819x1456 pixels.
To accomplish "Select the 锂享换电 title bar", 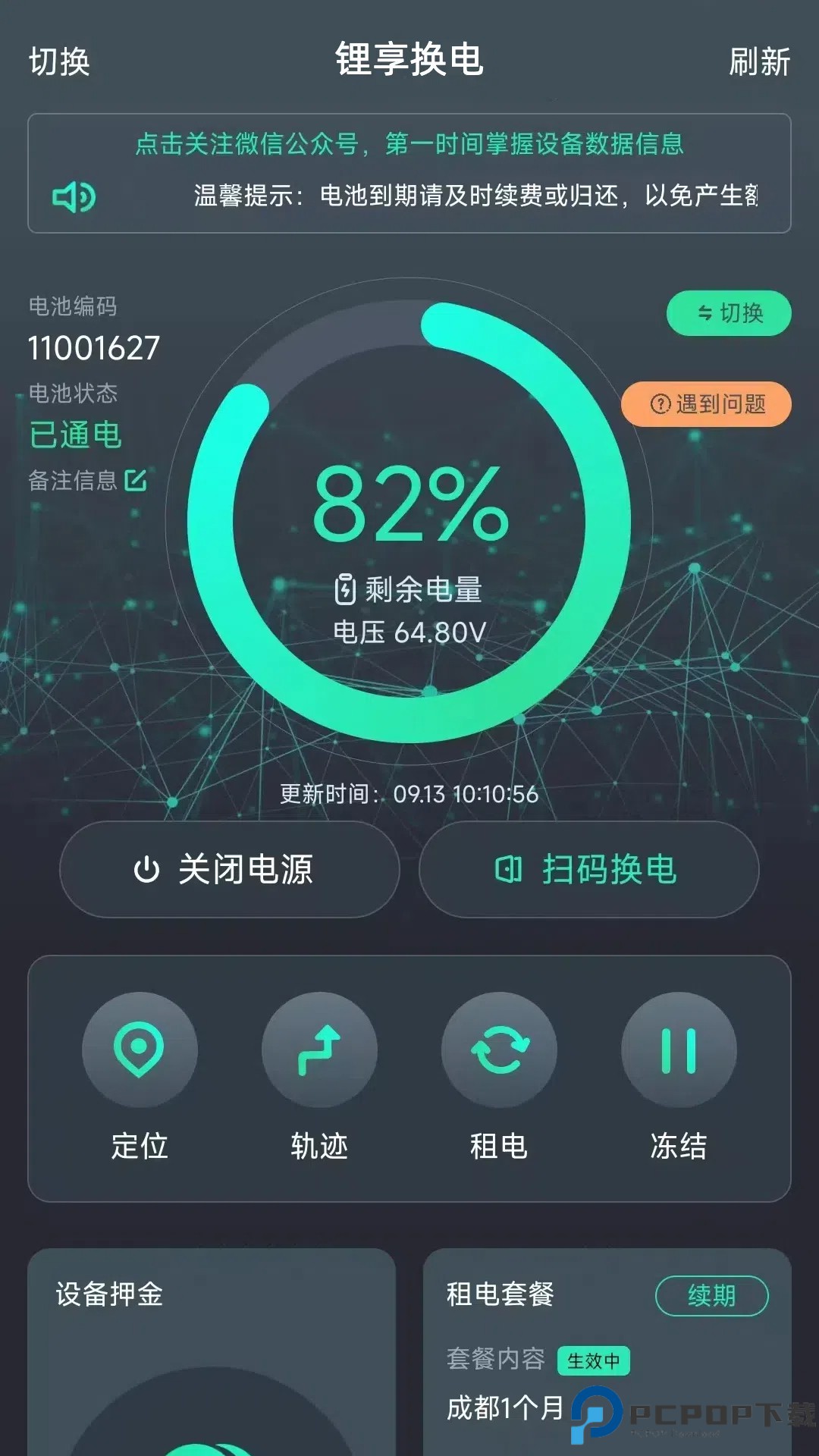I will coord(409,61).
